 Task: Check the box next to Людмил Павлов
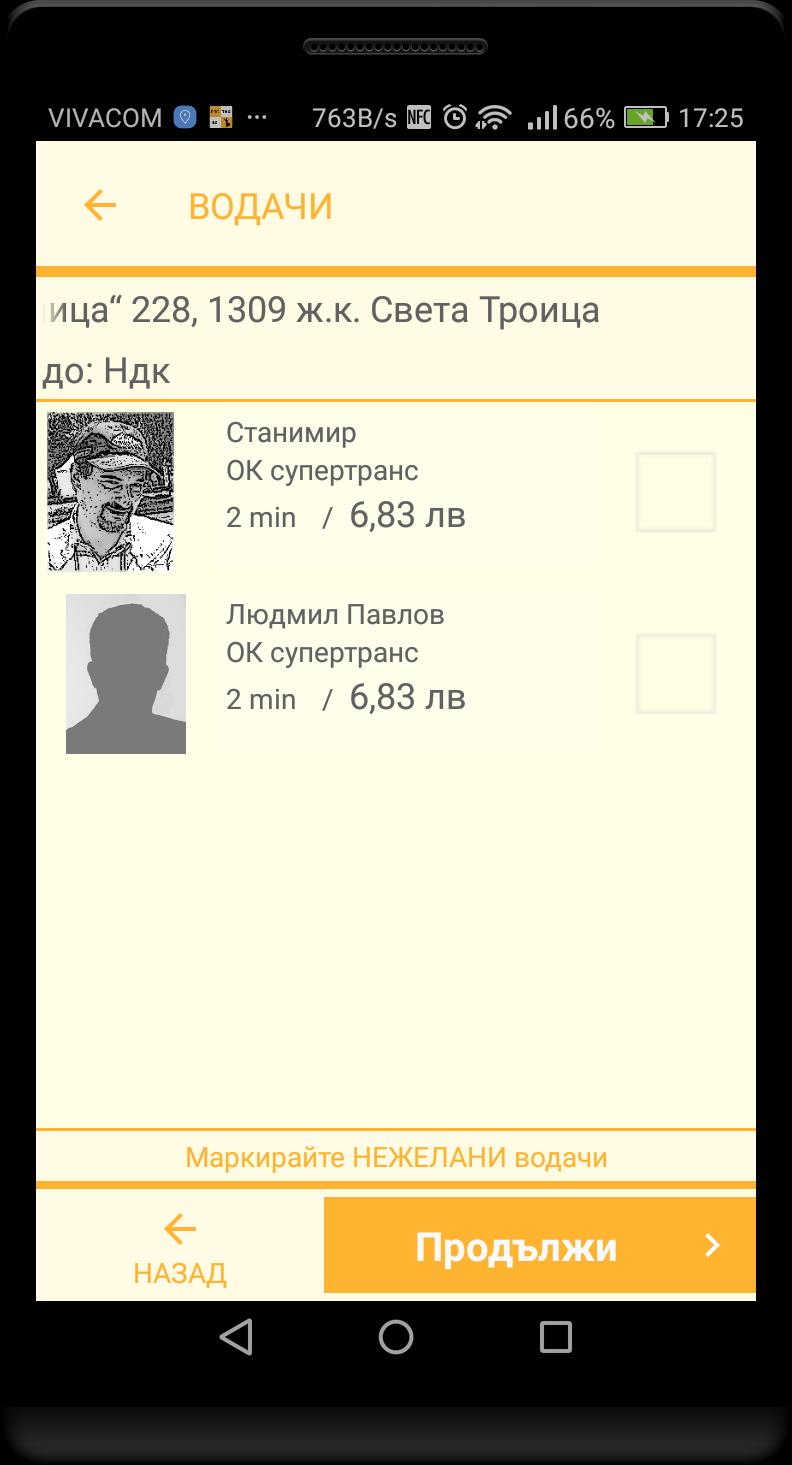point(676,673)
